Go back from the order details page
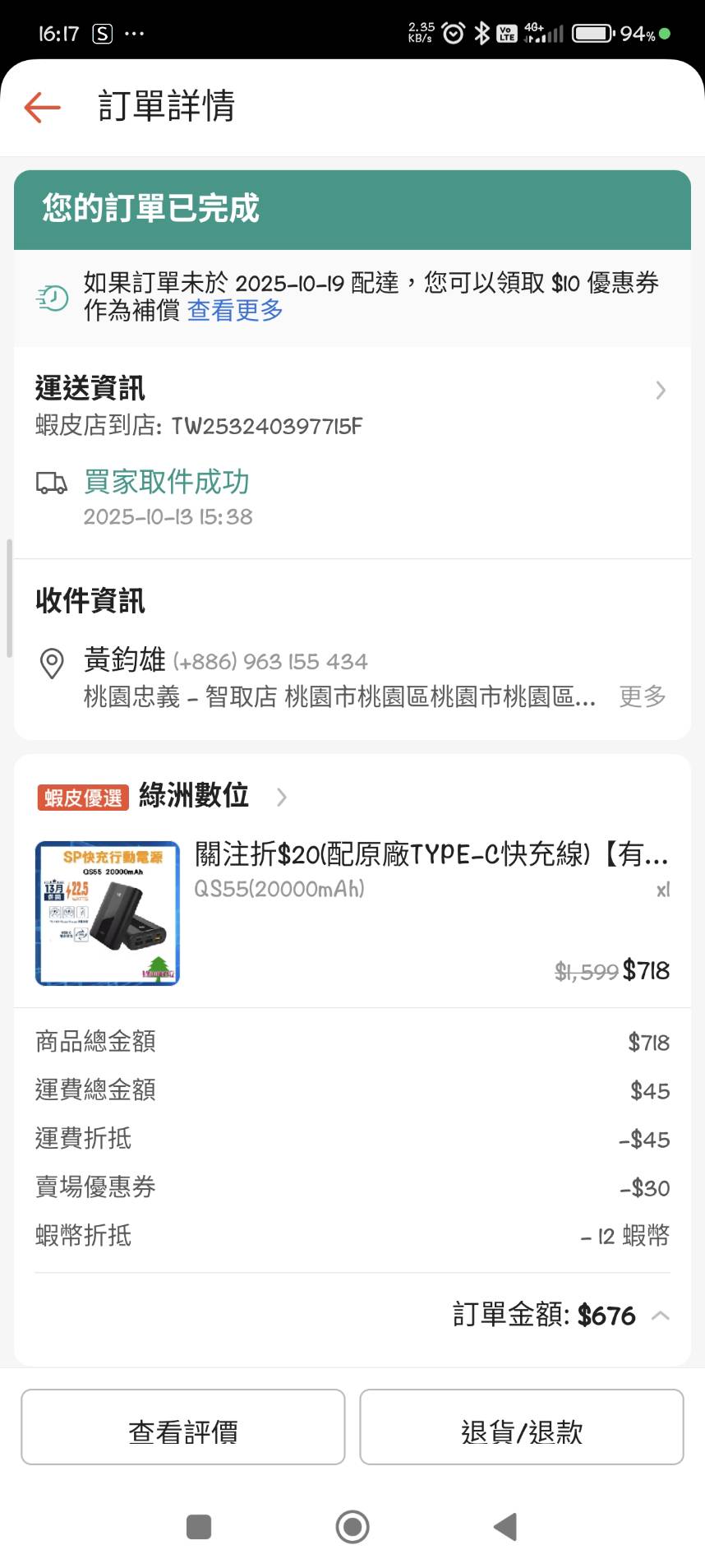705x1568 pixels. 43,107
